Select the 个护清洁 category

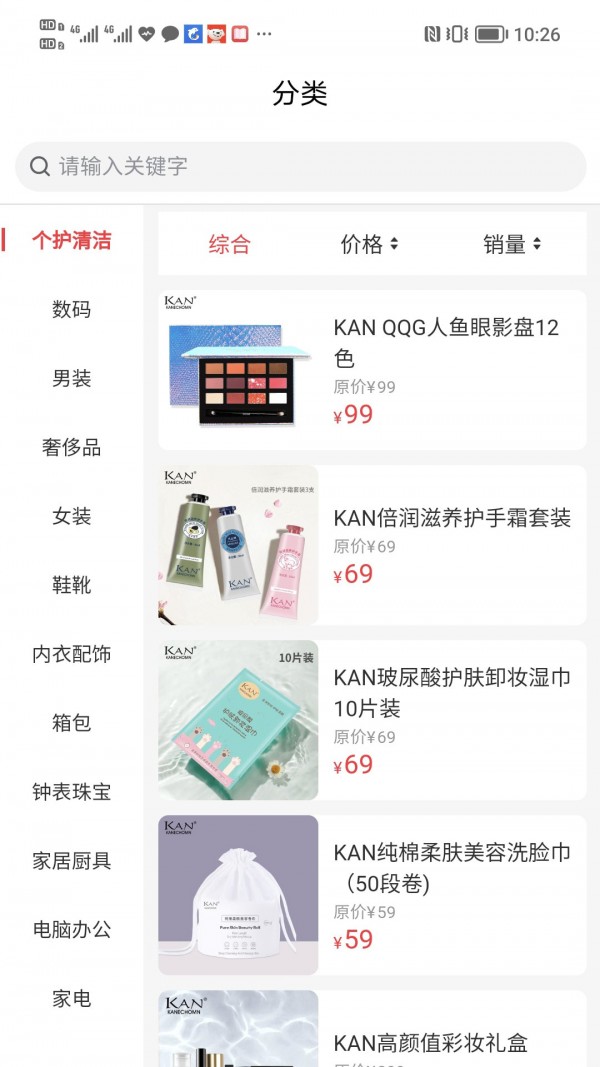pyautogui.click(x=71, y=240)
